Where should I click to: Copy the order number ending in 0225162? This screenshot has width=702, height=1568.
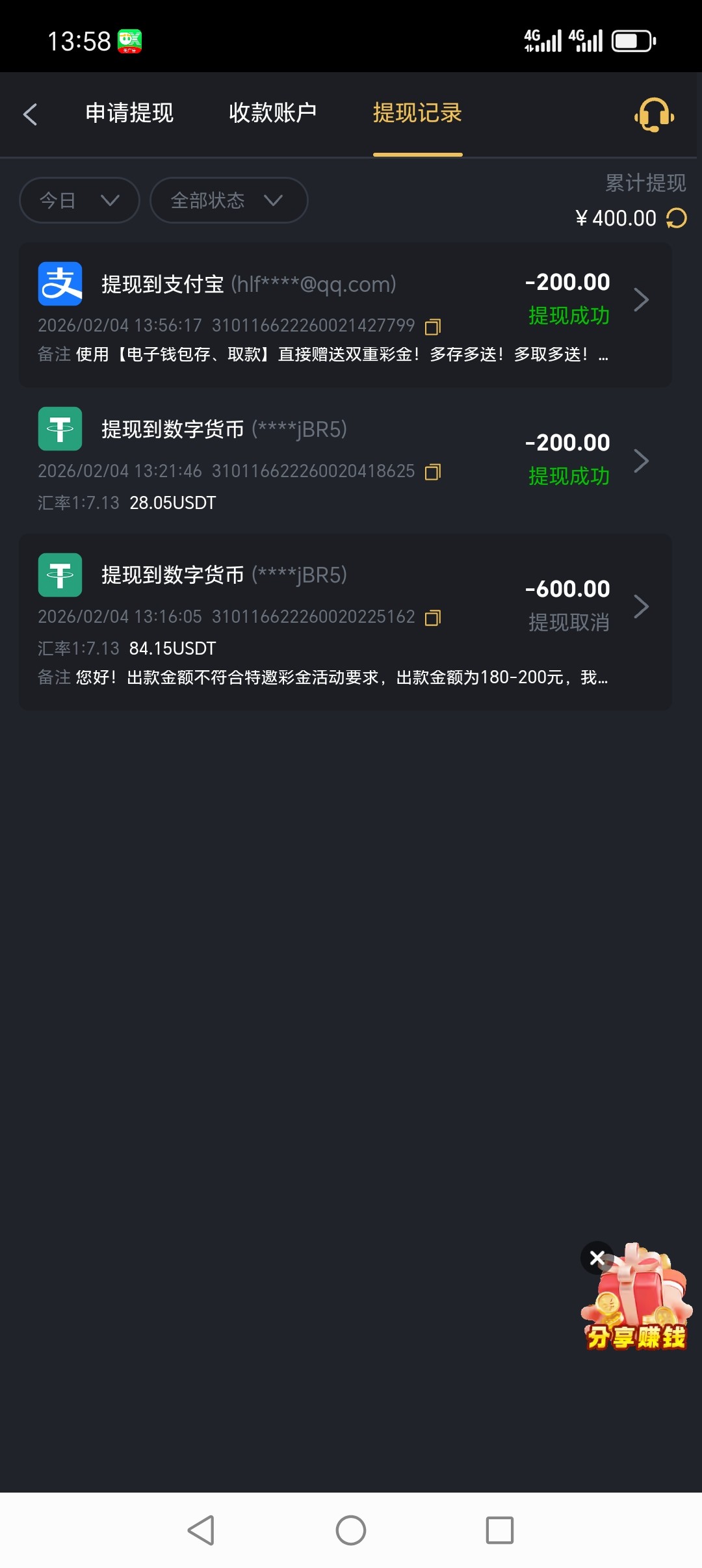[433, 618]
